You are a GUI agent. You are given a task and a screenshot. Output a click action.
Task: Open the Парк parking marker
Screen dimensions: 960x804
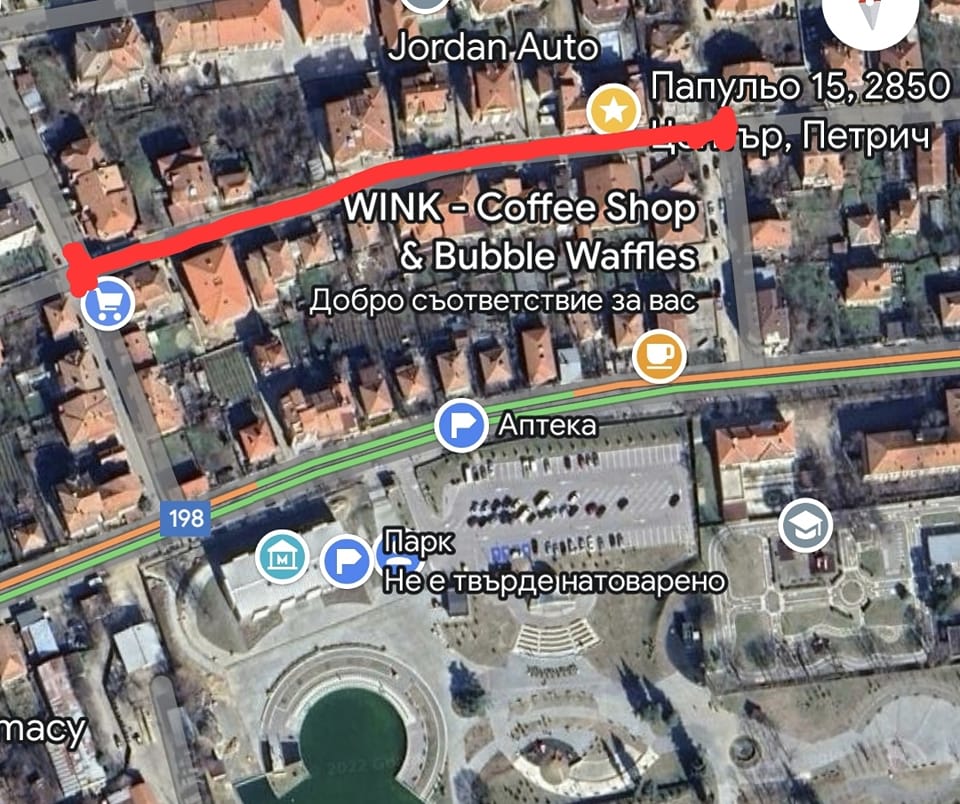point(347,560)
